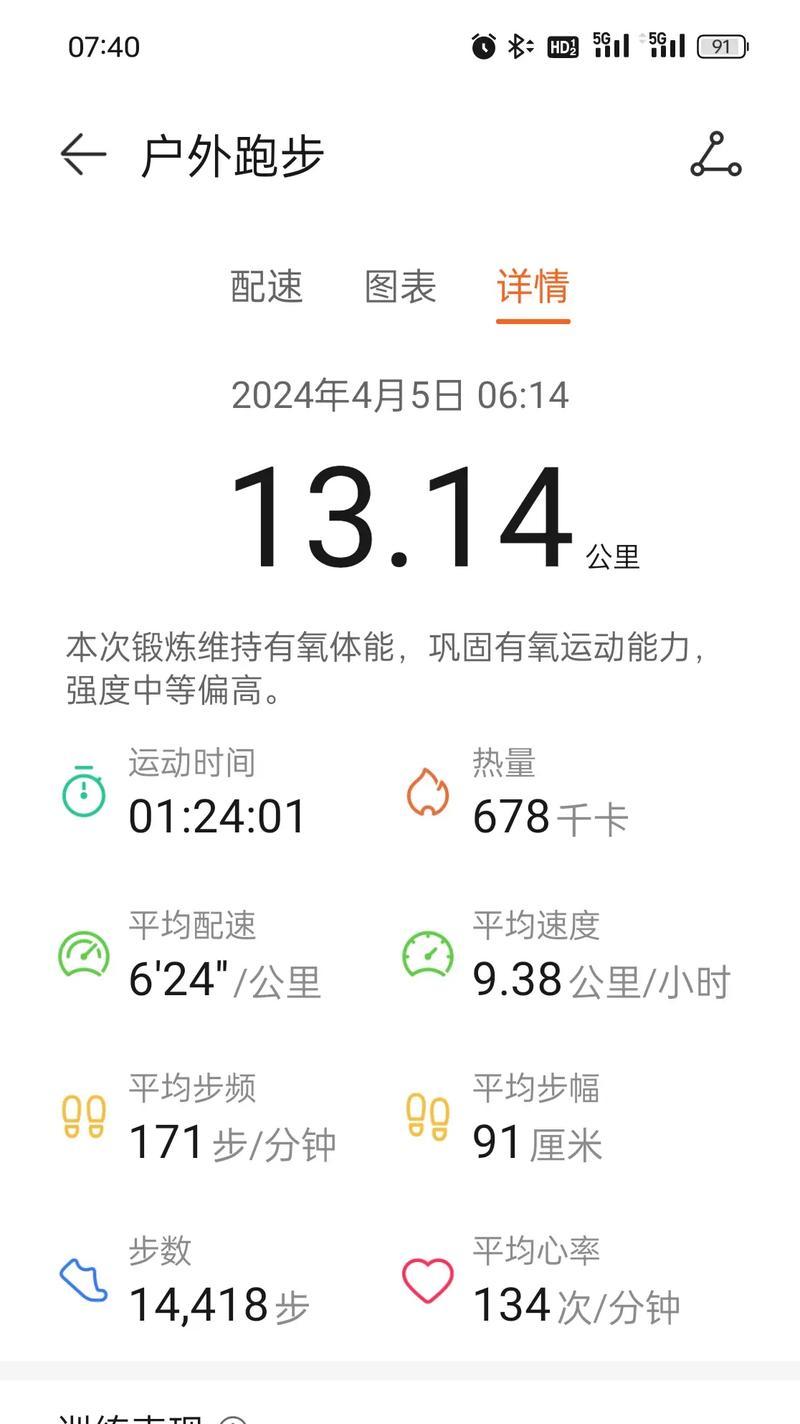Open the route track icon
The height and width of the screenshot is (1424, 800).
[716, 155]
